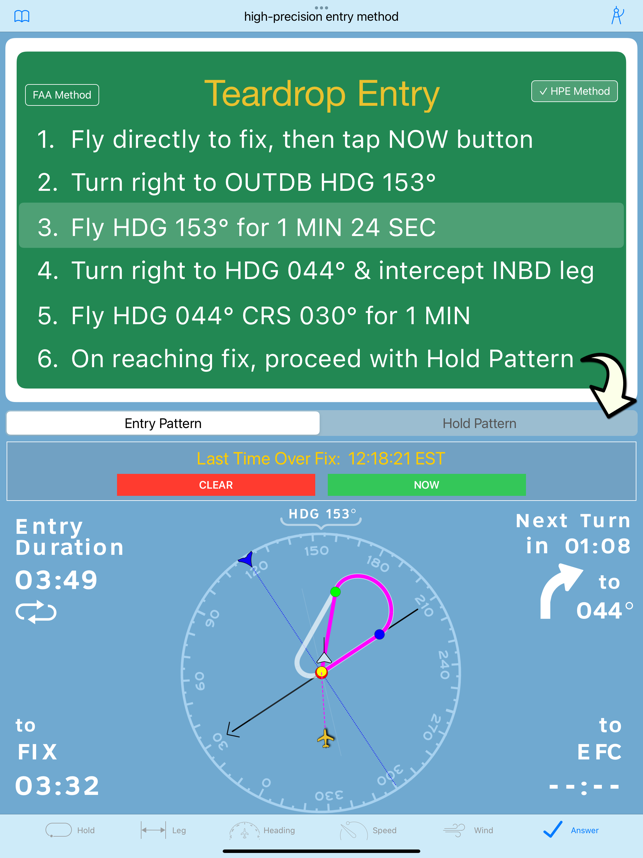Screen dimensions: 643x858
Task: Open the Leg tab
Action: [163, 830]
